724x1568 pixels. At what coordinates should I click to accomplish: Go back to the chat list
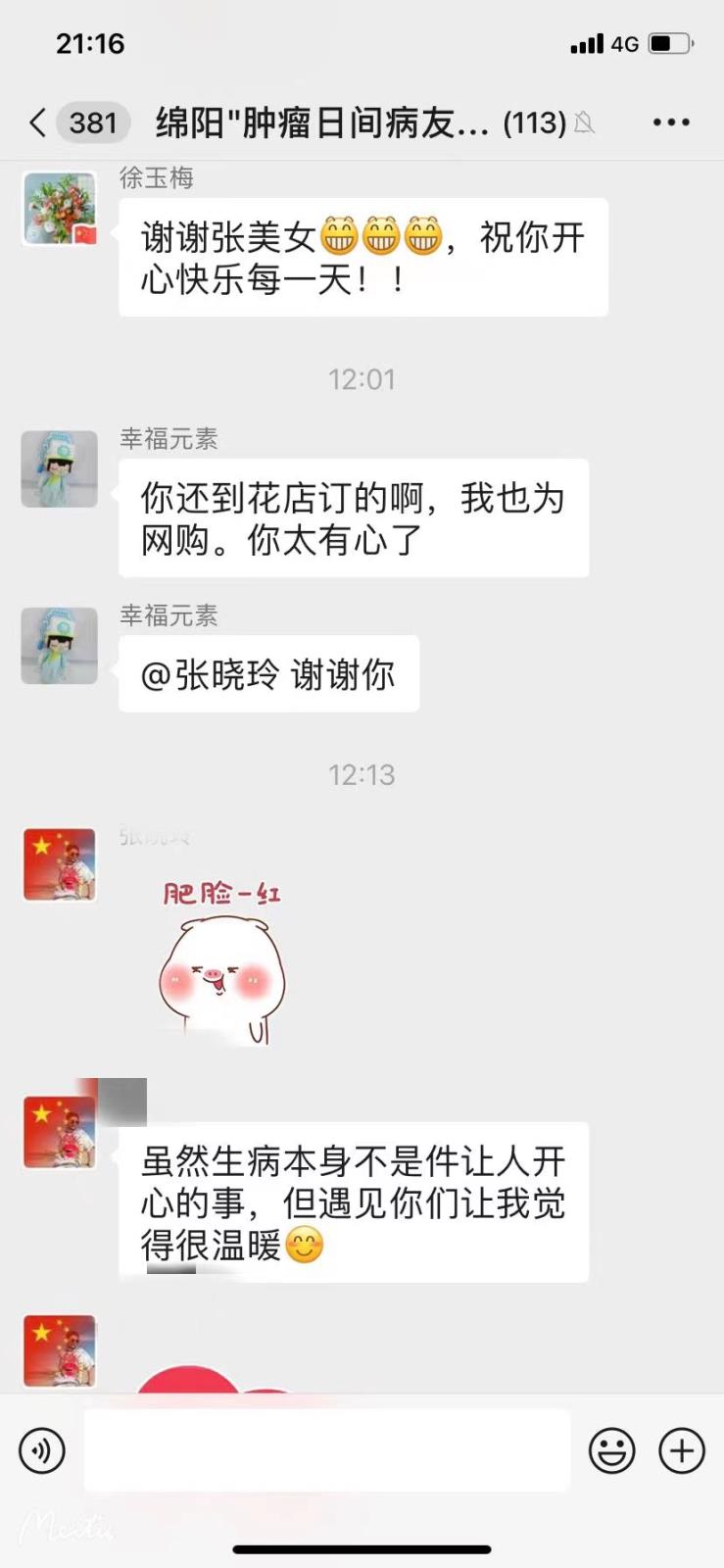point(39,122)
